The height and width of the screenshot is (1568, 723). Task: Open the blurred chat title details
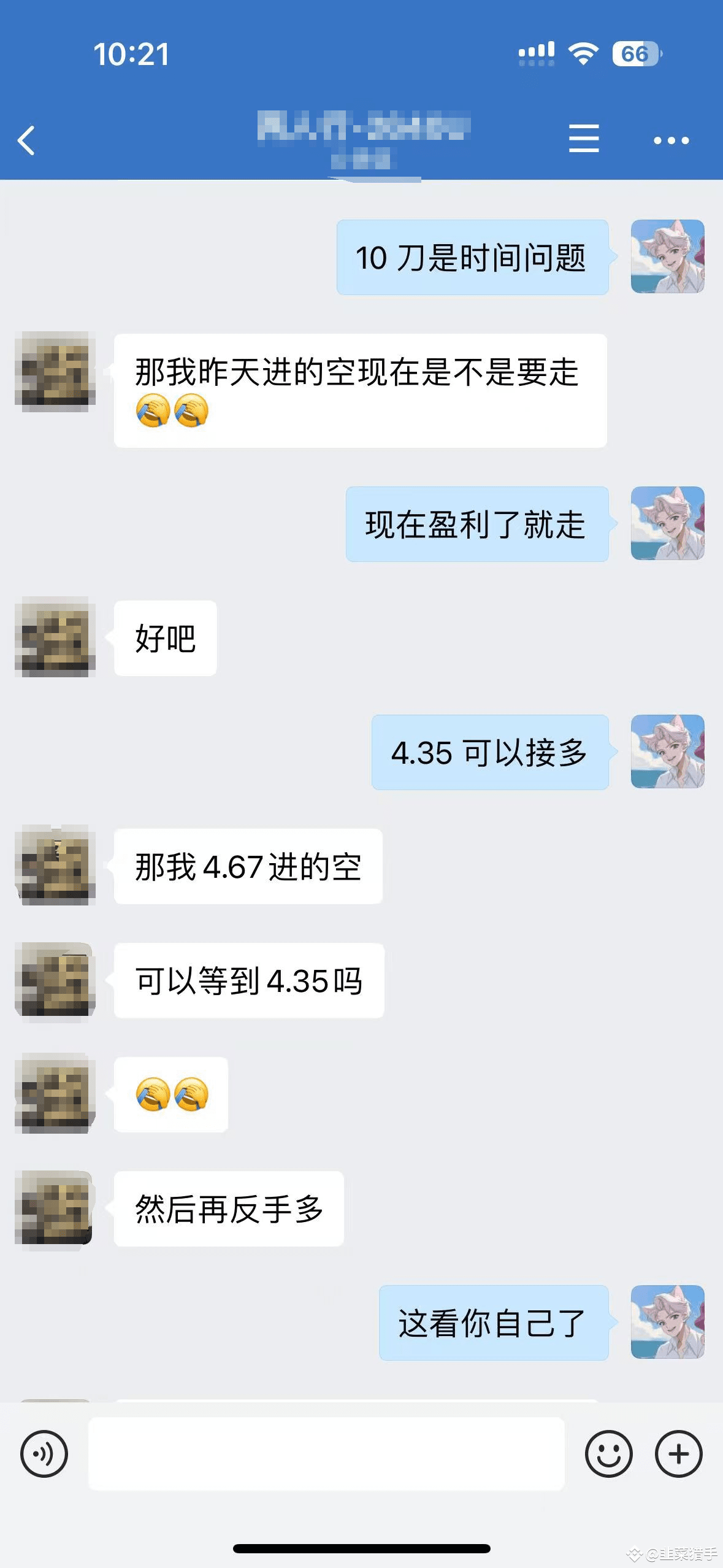(x=364, y=138)
